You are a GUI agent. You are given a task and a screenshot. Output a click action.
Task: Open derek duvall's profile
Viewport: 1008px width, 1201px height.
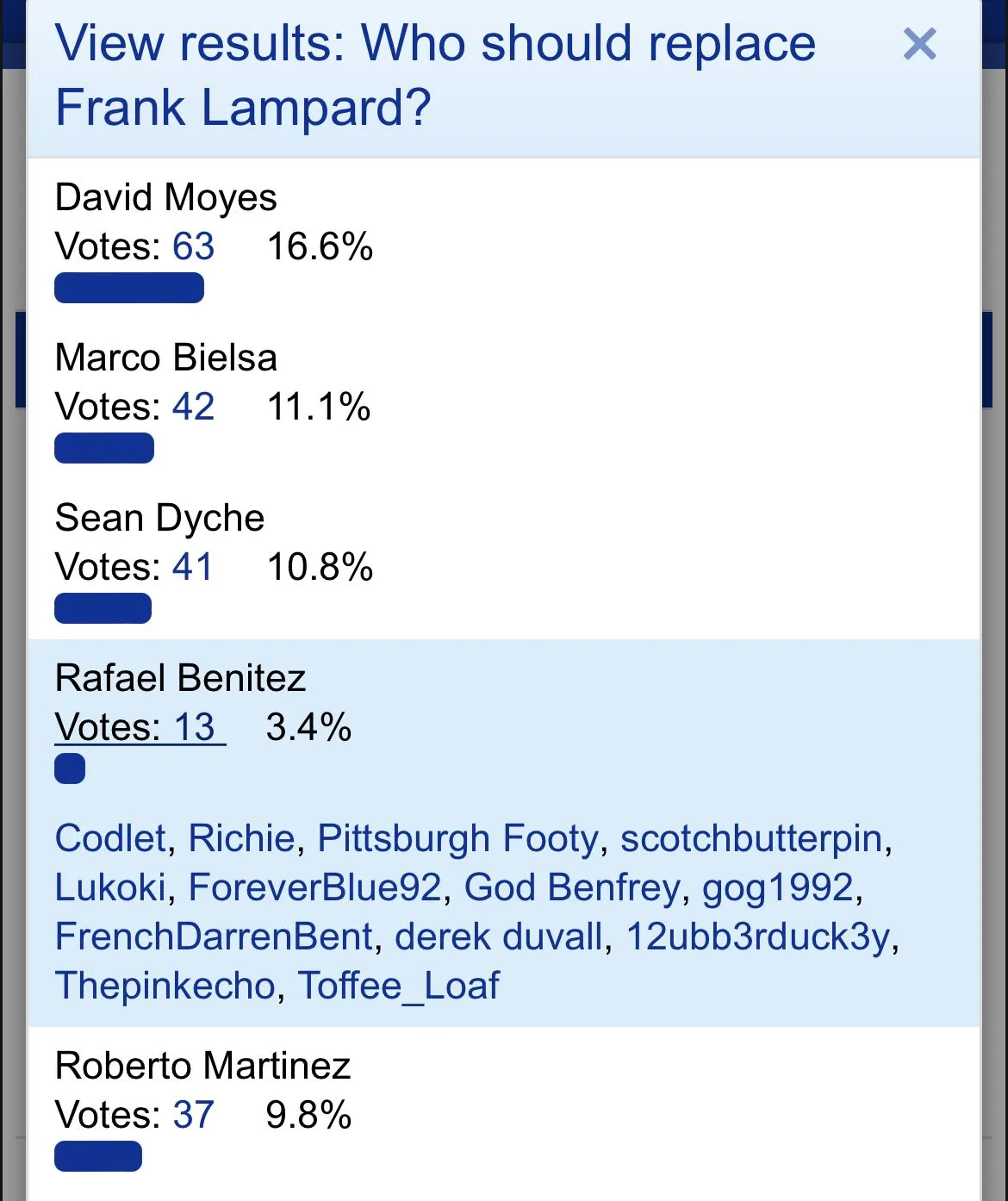(x=499, y=937)
